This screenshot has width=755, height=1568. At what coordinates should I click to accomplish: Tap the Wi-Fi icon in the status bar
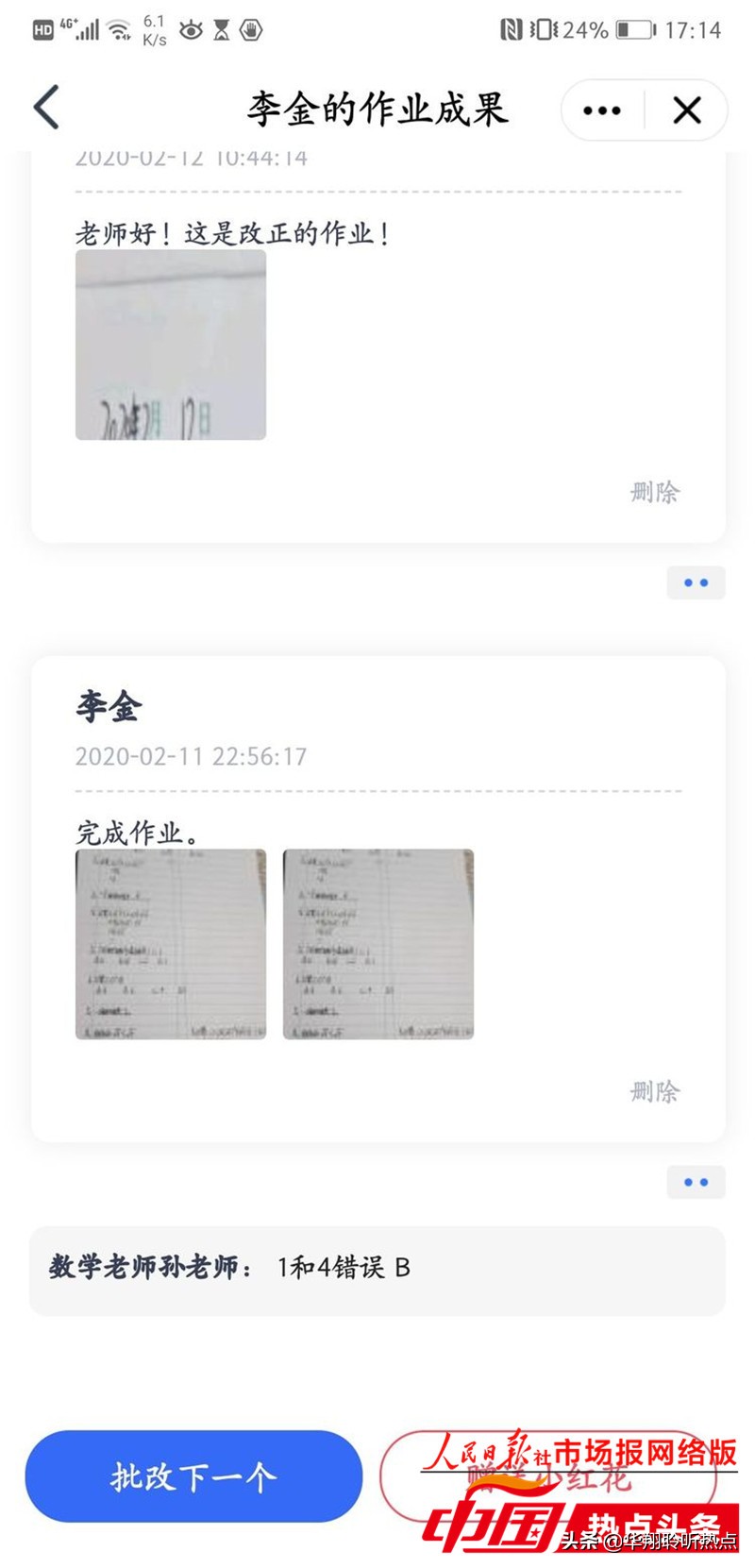(117, 28)
